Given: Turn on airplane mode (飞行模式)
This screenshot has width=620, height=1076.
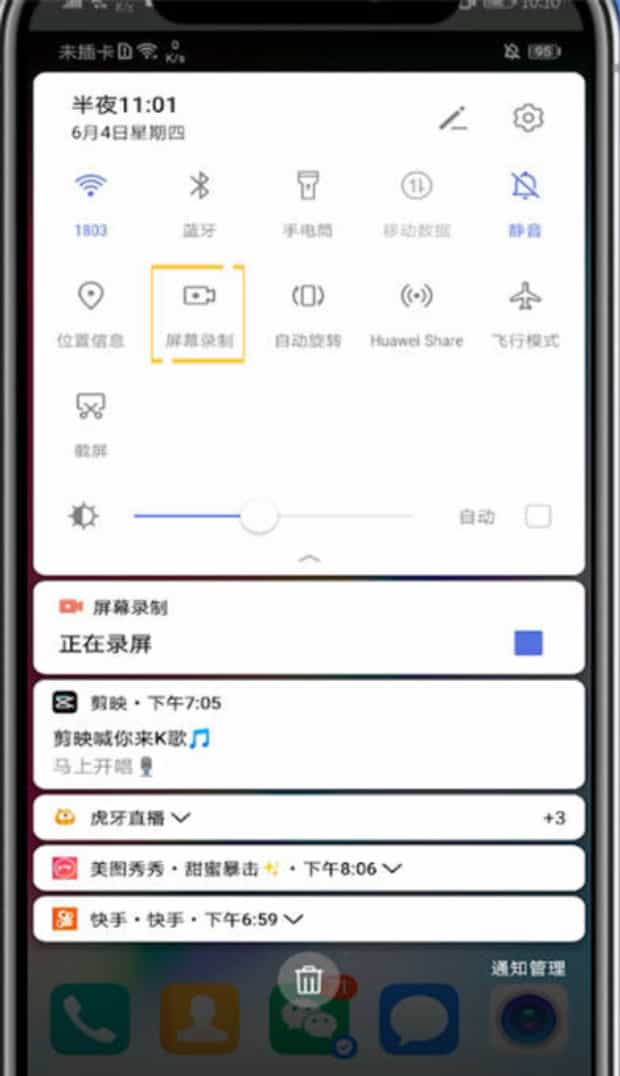Looking at the screenshot, I should coord(525,297).
